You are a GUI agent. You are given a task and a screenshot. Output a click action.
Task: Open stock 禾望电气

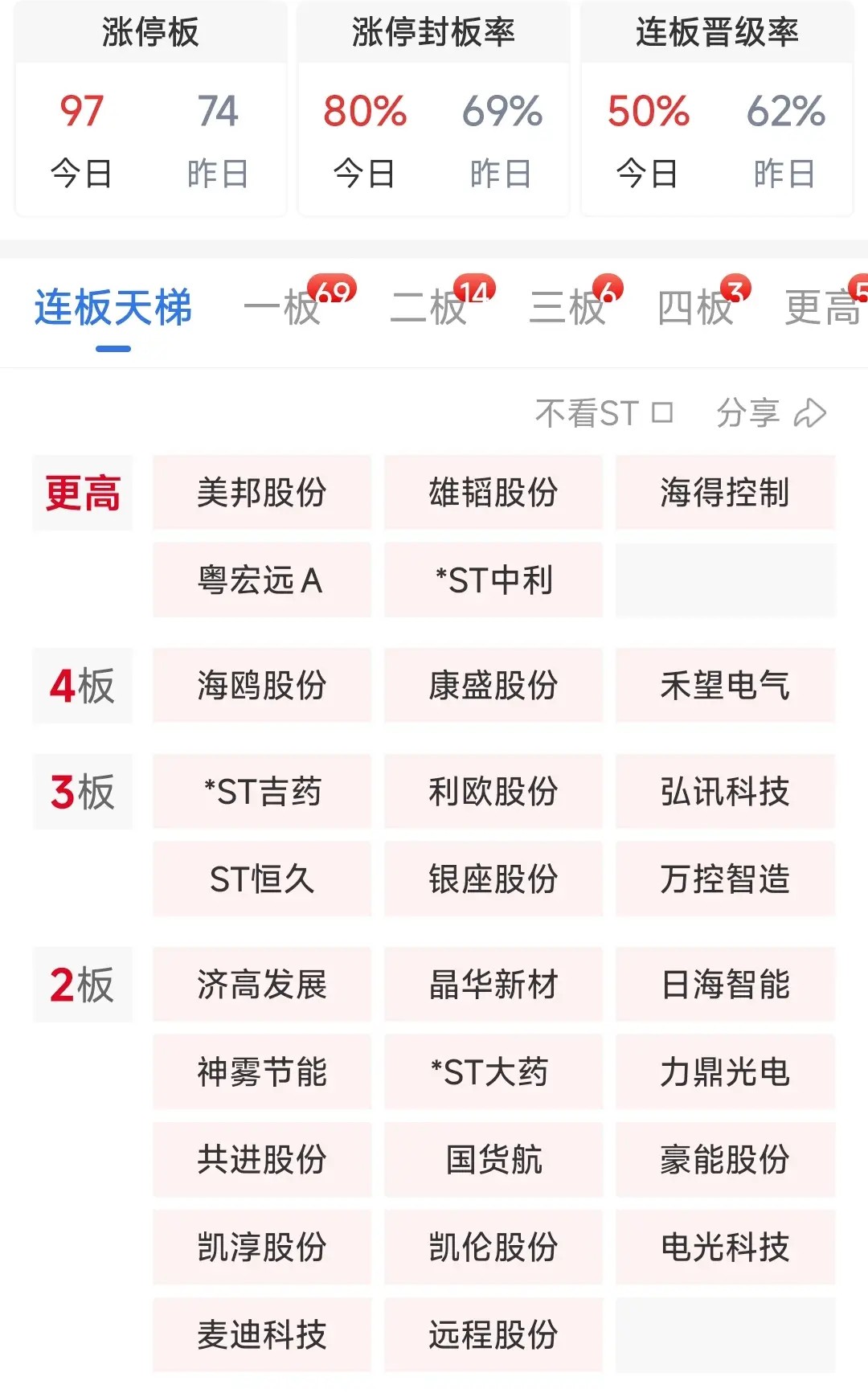725,686
